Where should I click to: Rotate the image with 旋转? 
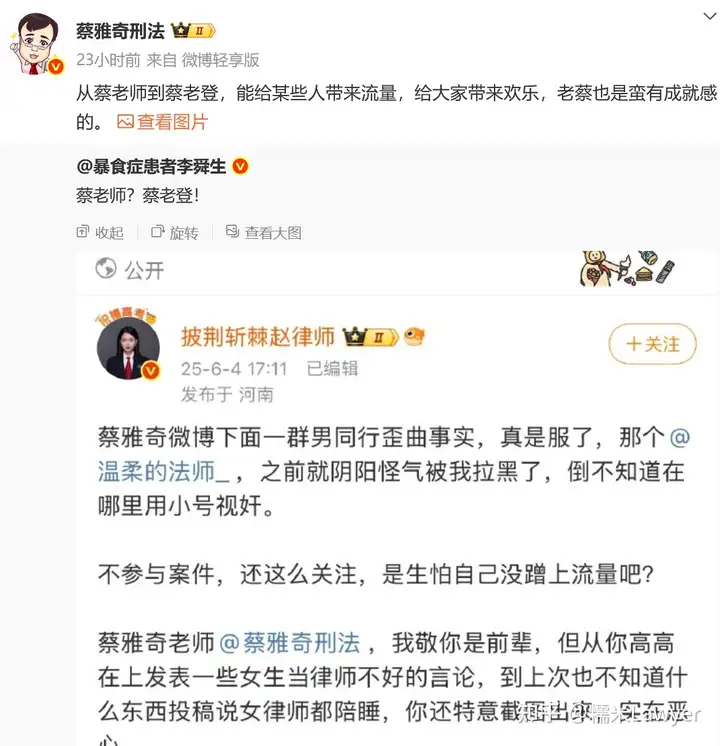[x=174, y=232]
